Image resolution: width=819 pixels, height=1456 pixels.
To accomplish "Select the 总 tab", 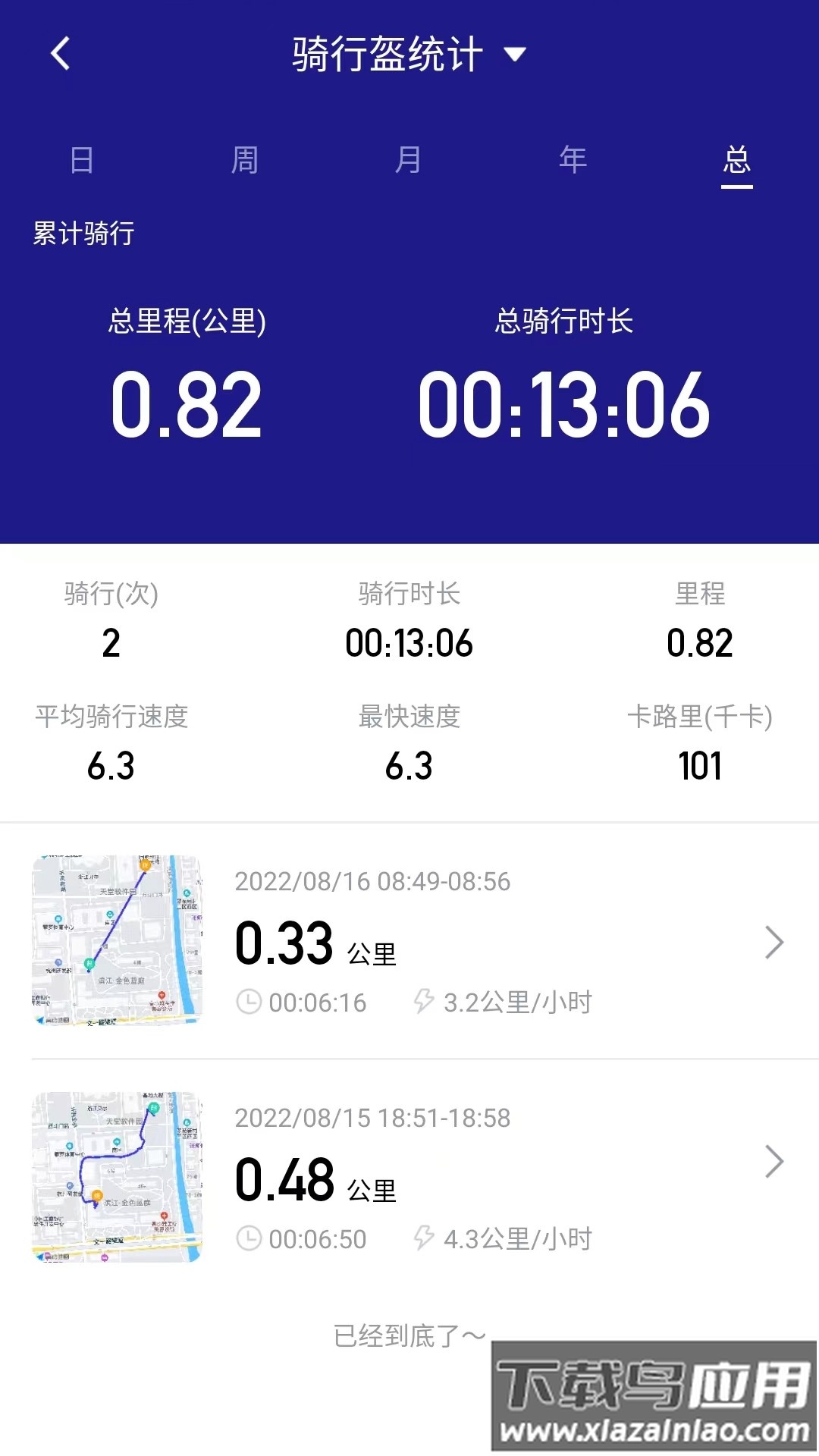I will coord(736,161).
